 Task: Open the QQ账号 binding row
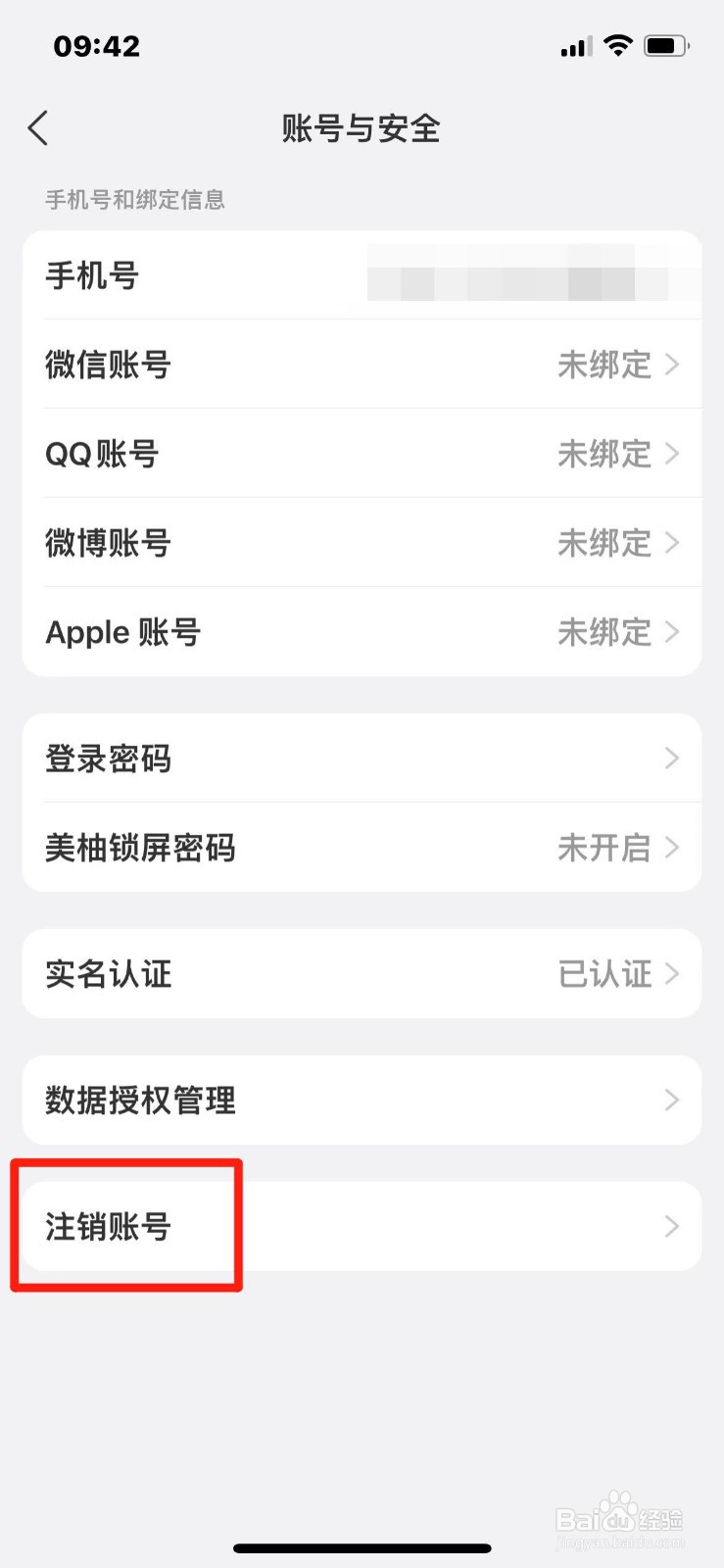[362, 454]
